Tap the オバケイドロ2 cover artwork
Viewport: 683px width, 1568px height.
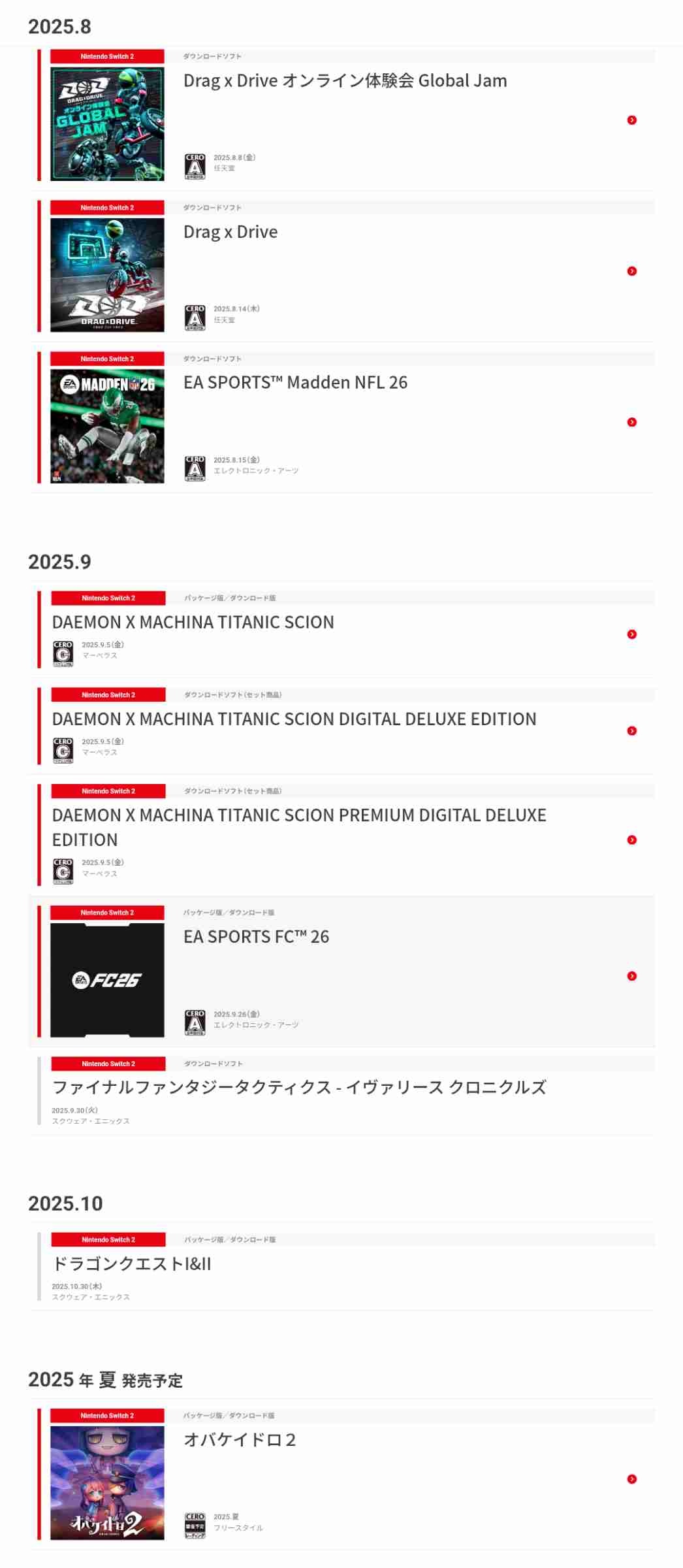[108, 1483]
